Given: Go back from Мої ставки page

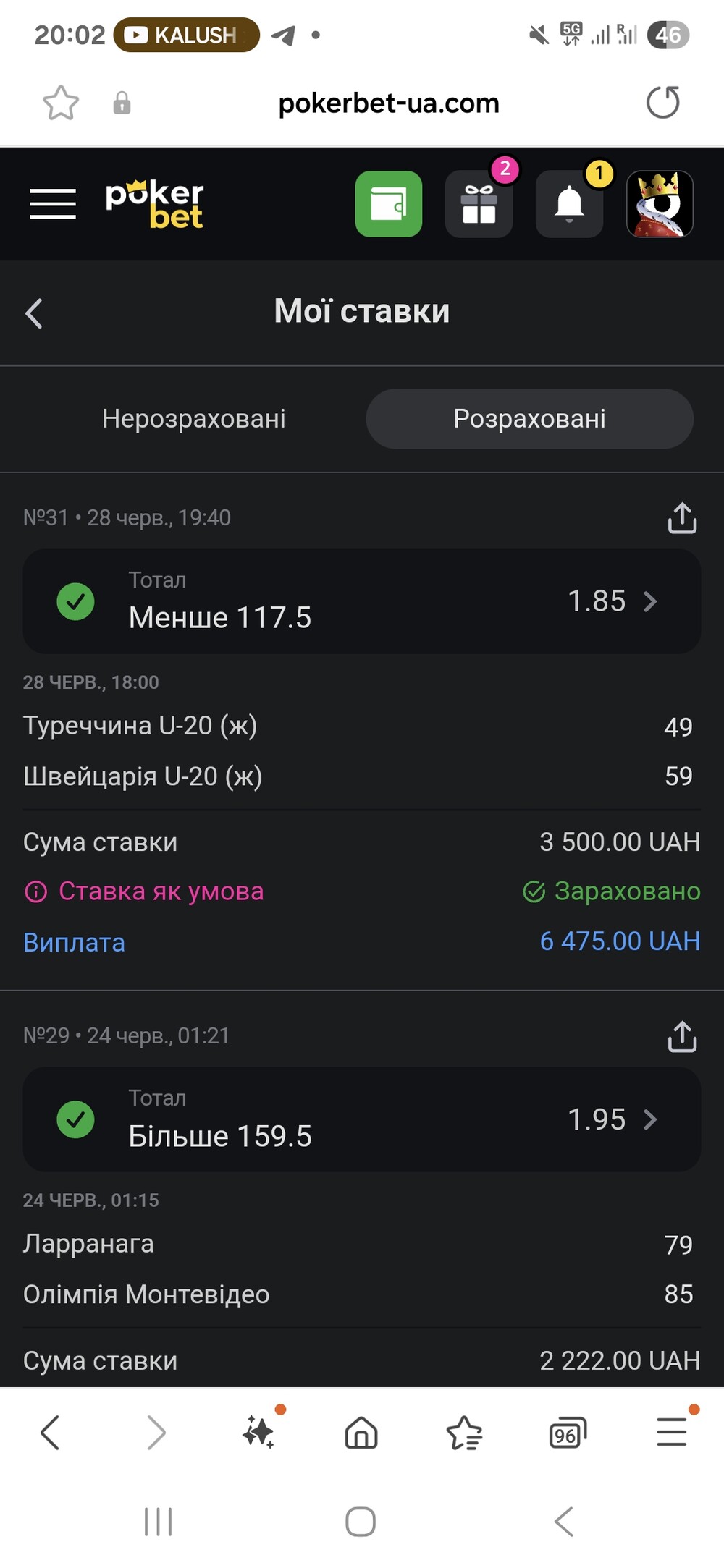Looking at the screenshot, I should pyautogui.click(x=34, y=313).
